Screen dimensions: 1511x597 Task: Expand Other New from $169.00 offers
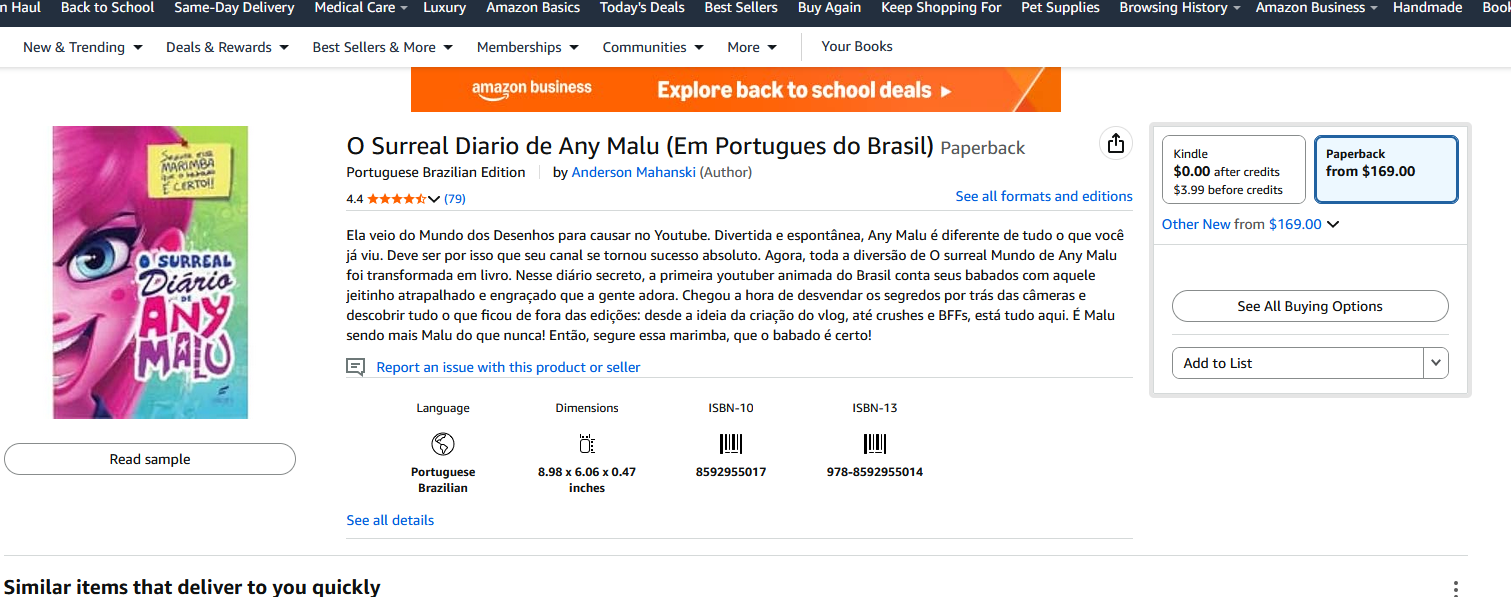(x=1250, y=224)
